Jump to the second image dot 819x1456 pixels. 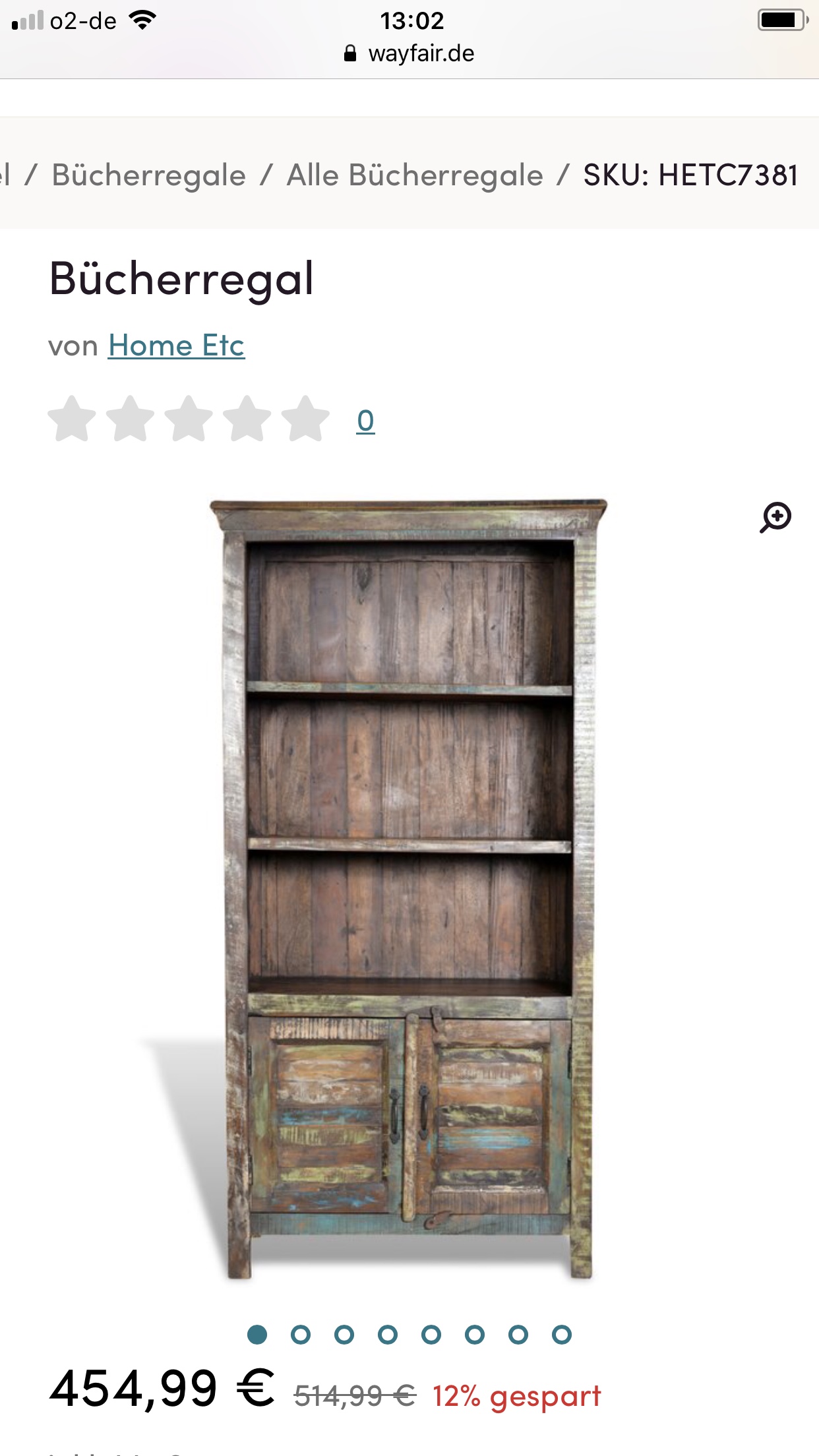(301, 1335)
